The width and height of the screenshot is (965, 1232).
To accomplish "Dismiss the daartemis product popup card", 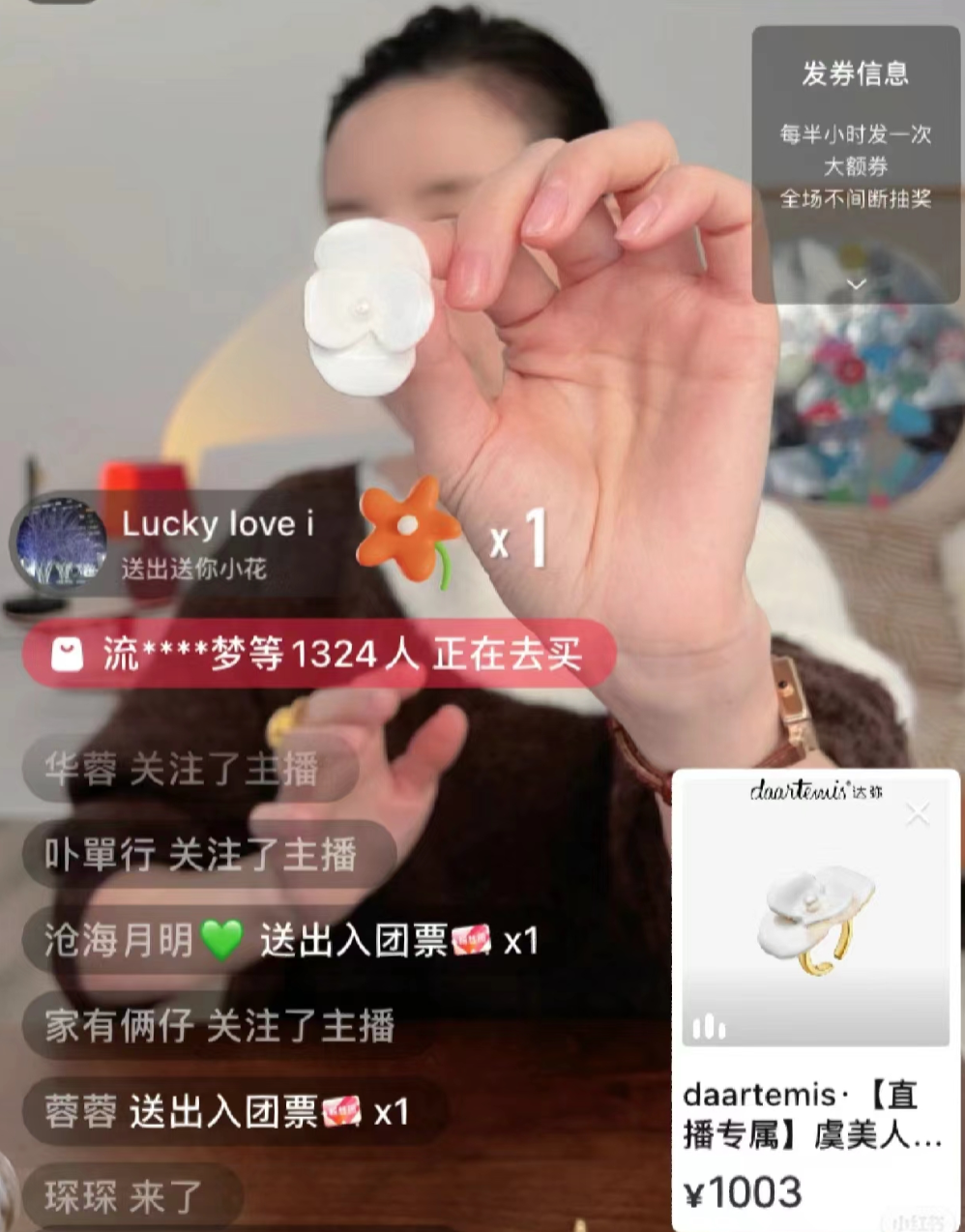I will click(917, 814).
